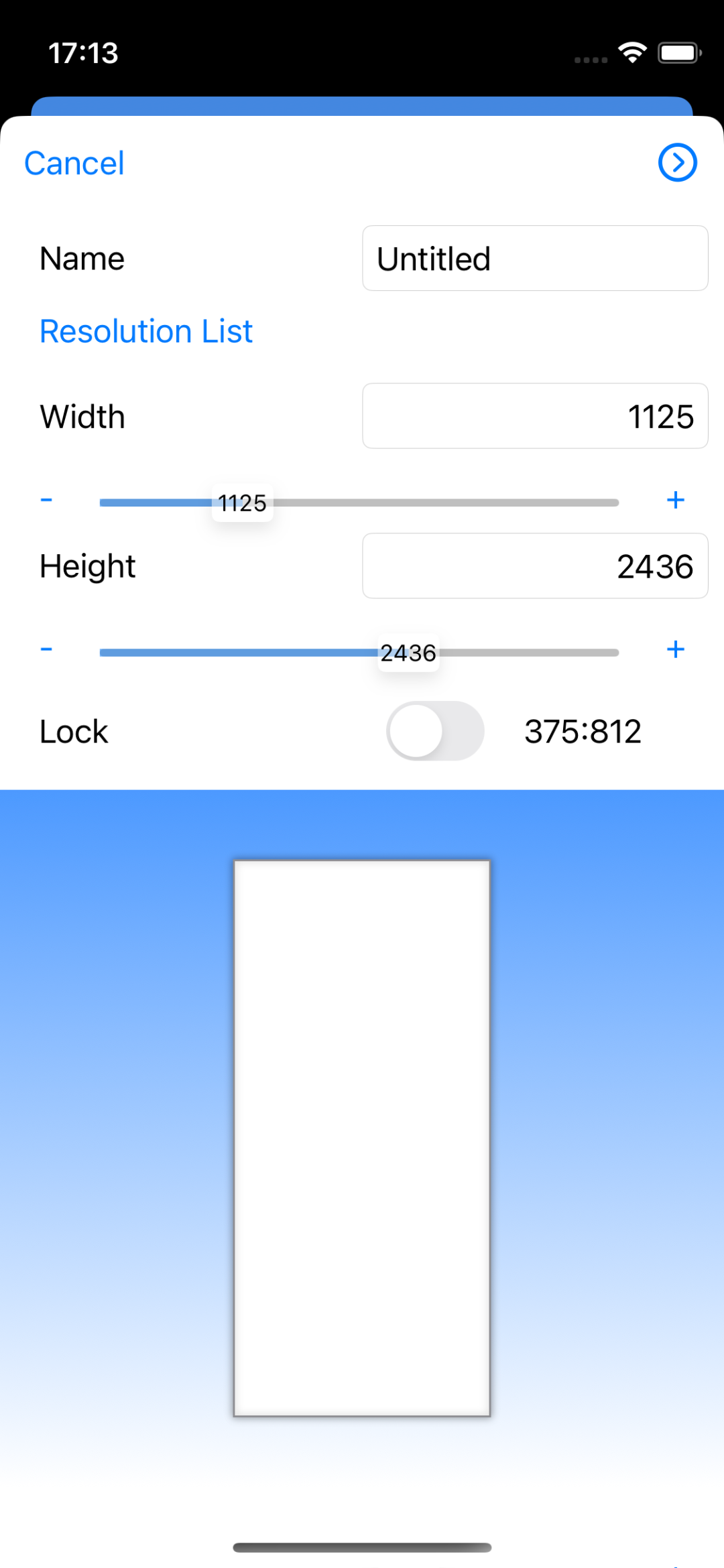
Task: Proceed with the next arrow icon
Action: (677, 163)
